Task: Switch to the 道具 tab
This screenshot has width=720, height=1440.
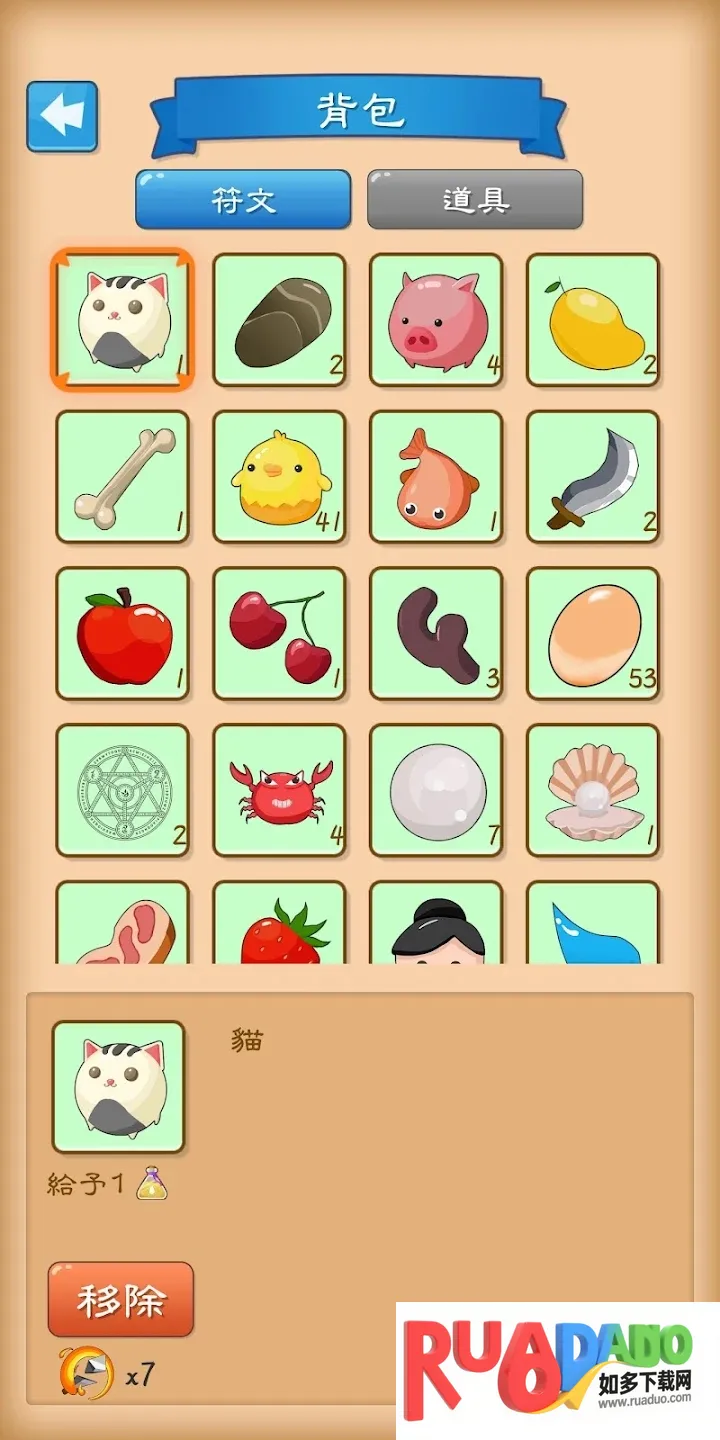Action: point(475,199)
